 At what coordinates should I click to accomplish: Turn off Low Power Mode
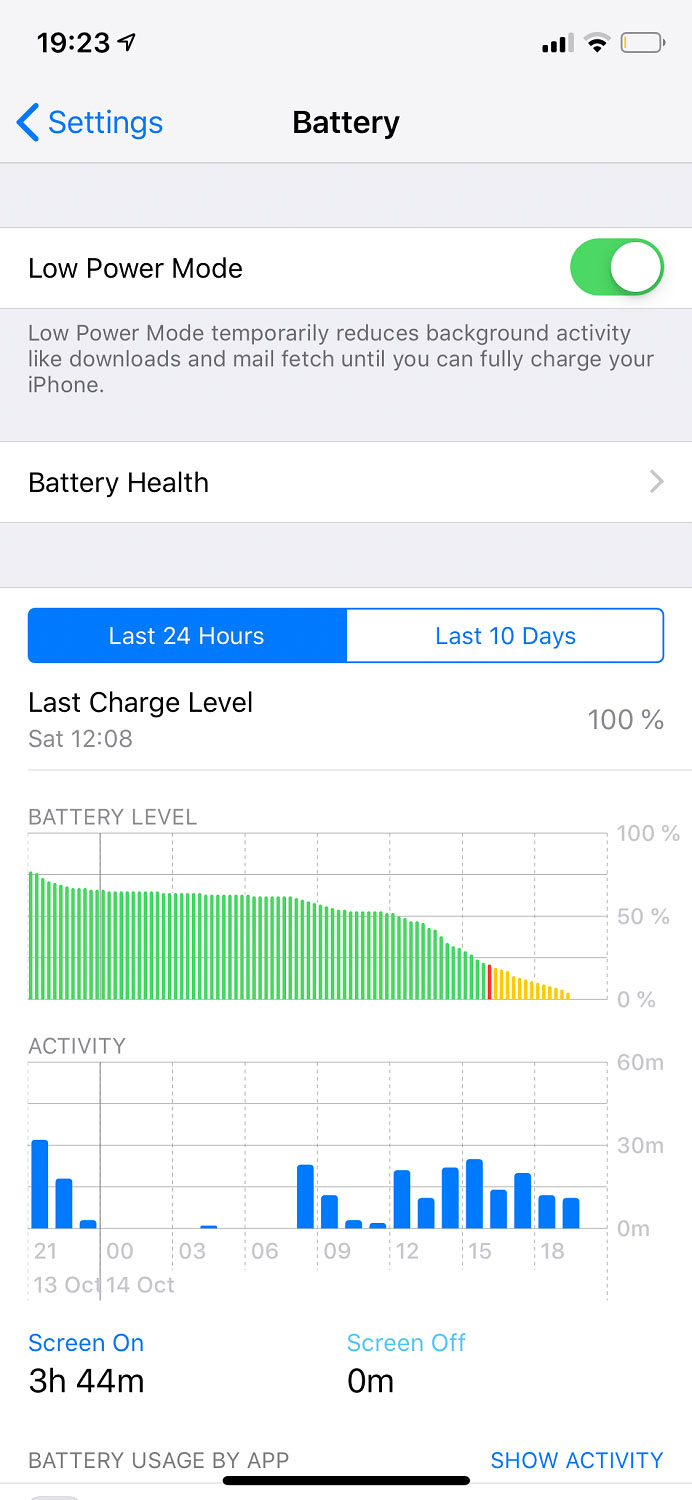616,268
